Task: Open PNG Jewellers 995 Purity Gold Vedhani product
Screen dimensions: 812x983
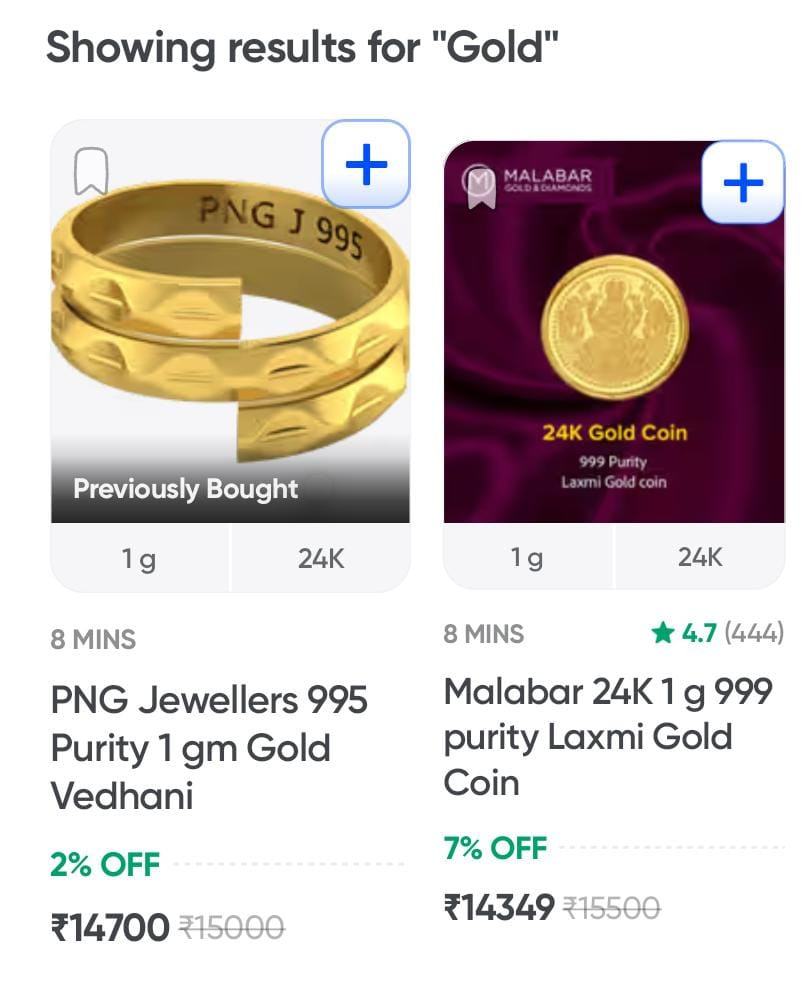Action: coord(209,747)
